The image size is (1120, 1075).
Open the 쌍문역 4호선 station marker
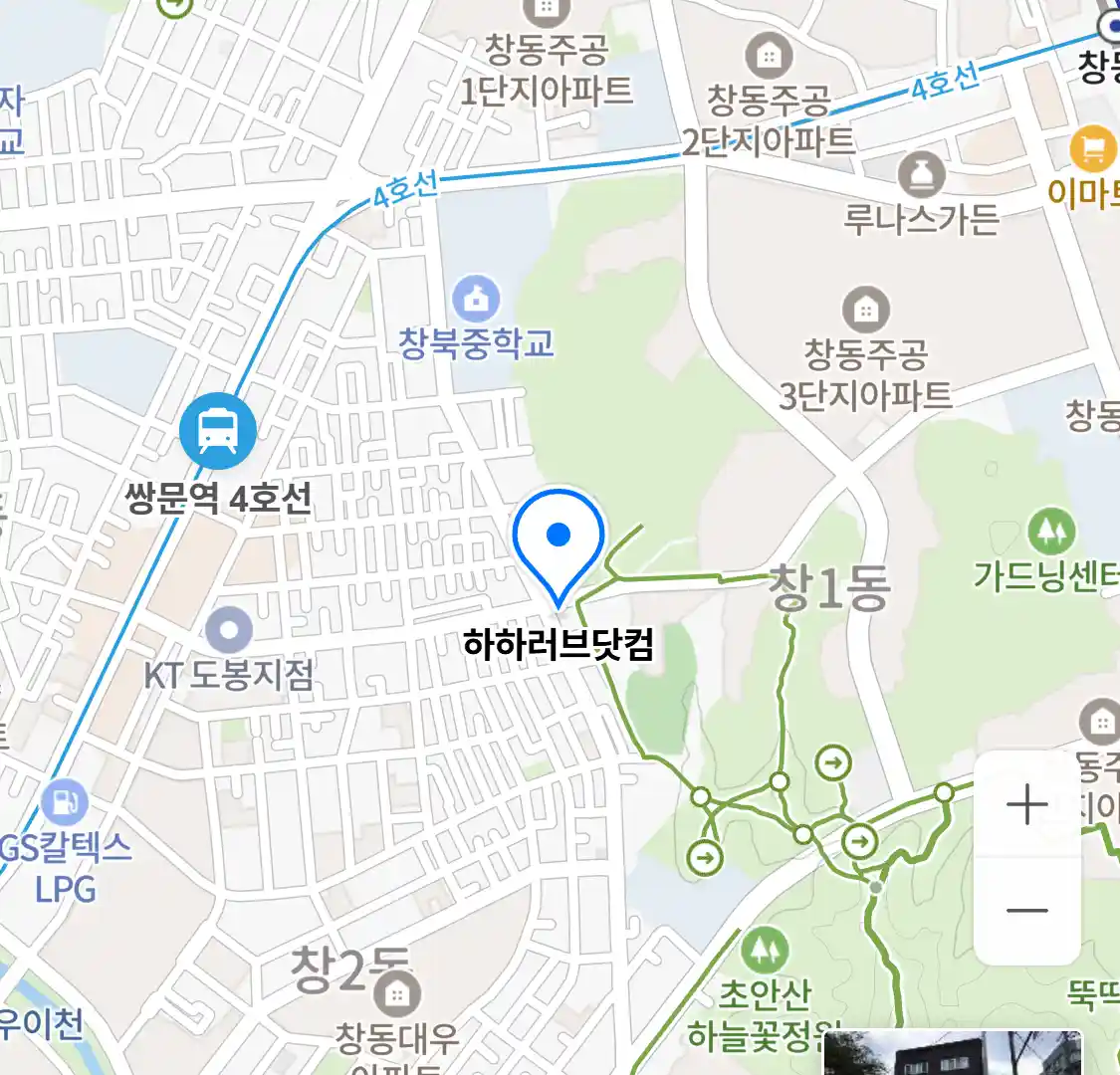218,432
